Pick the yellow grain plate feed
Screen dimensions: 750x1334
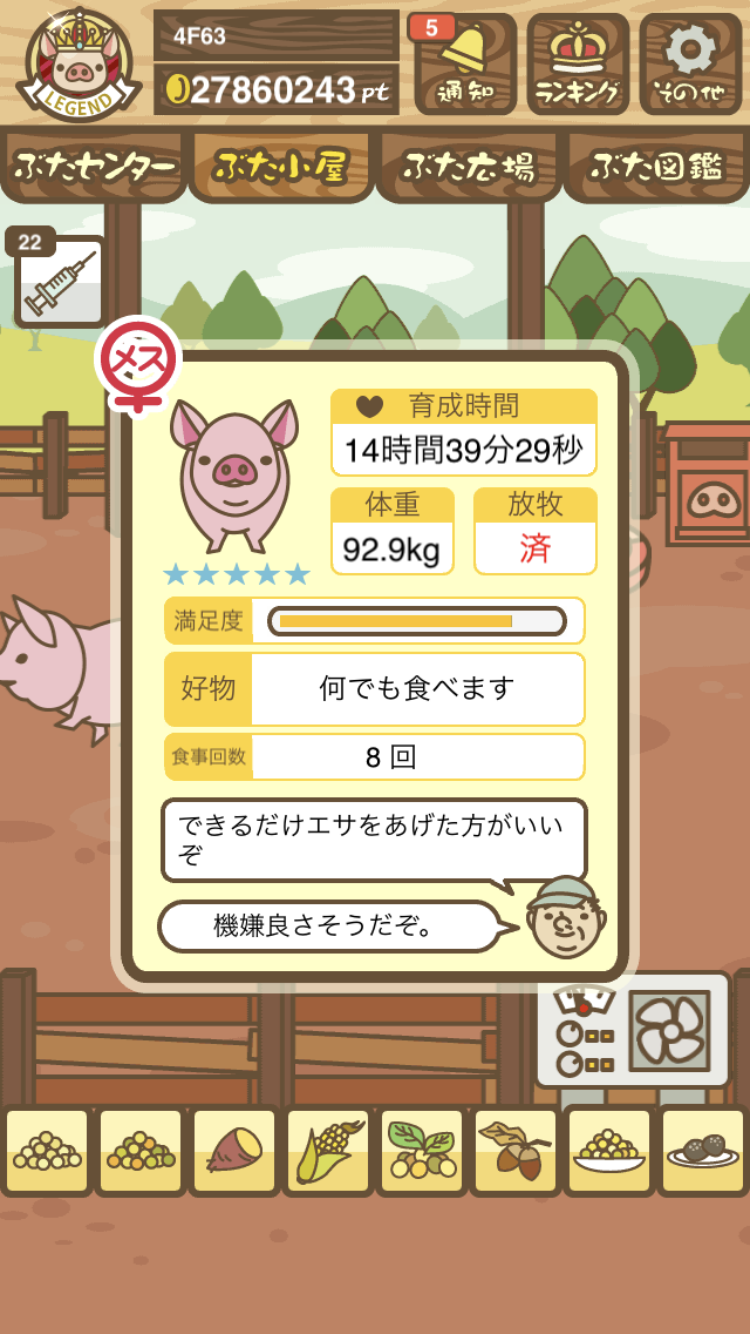coord(609,1151)
